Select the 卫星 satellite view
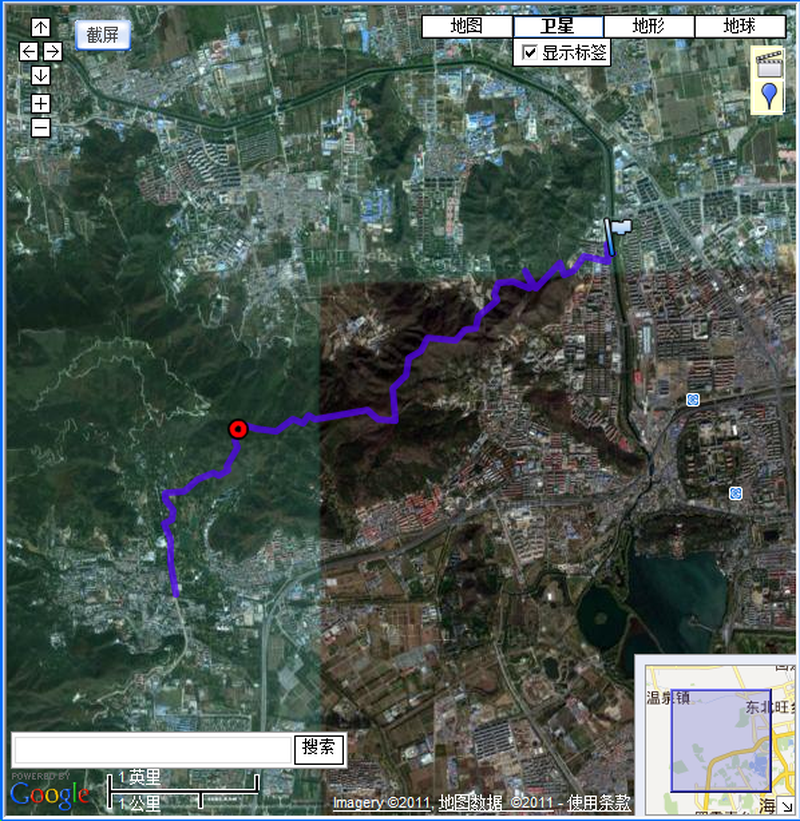 point(558,27)
